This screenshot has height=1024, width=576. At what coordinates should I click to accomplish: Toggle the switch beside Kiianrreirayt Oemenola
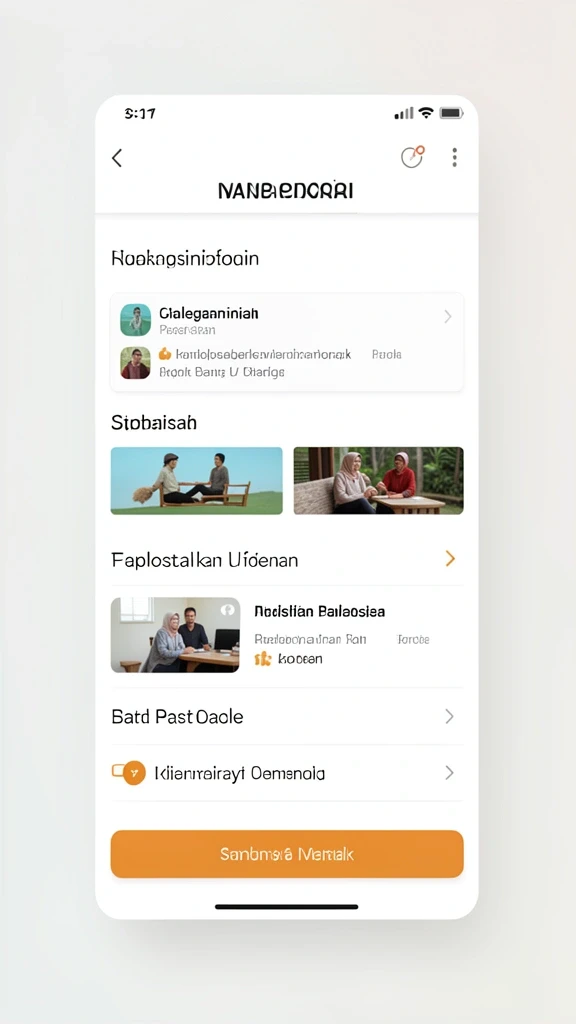pos(129,773)
